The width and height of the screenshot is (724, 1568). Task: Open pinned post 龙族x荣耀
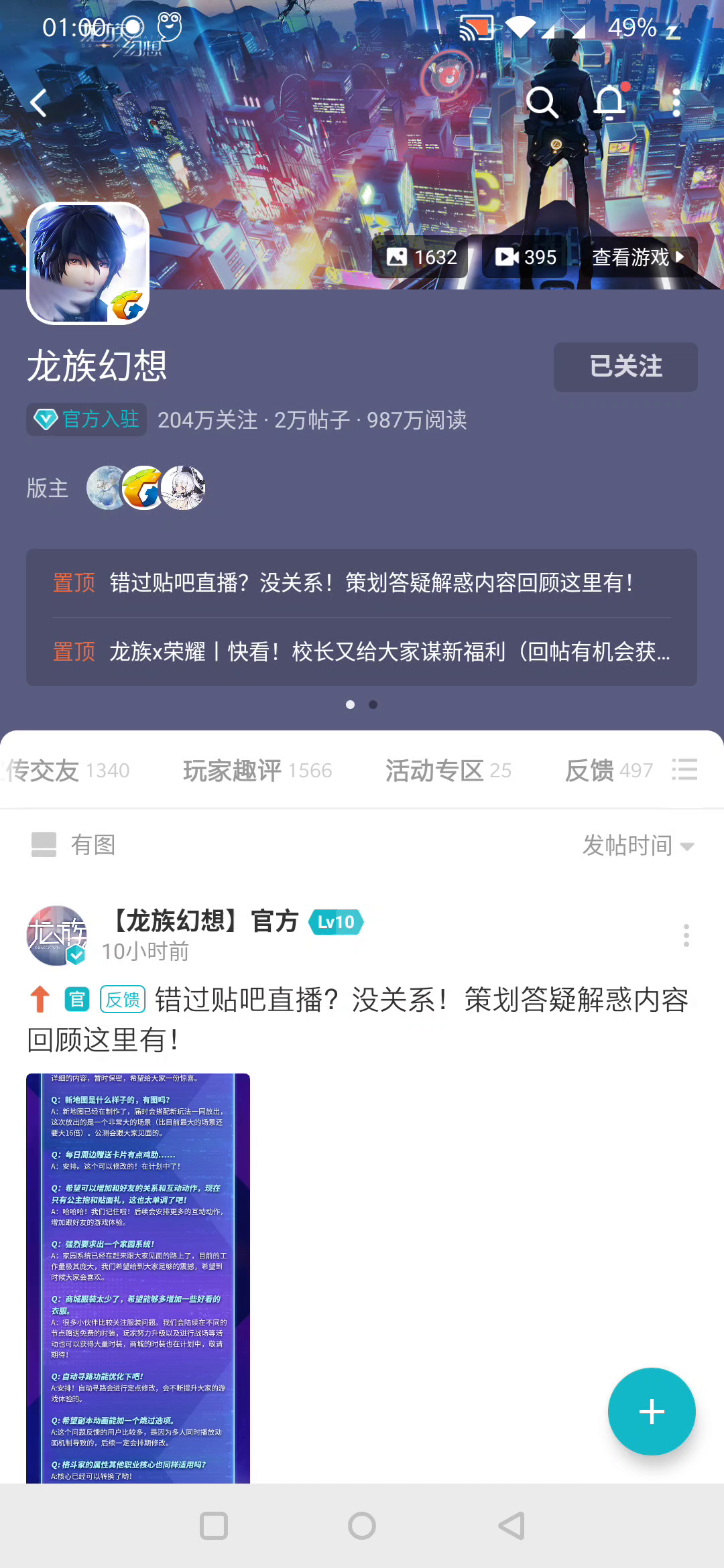(x=389, y=651)
